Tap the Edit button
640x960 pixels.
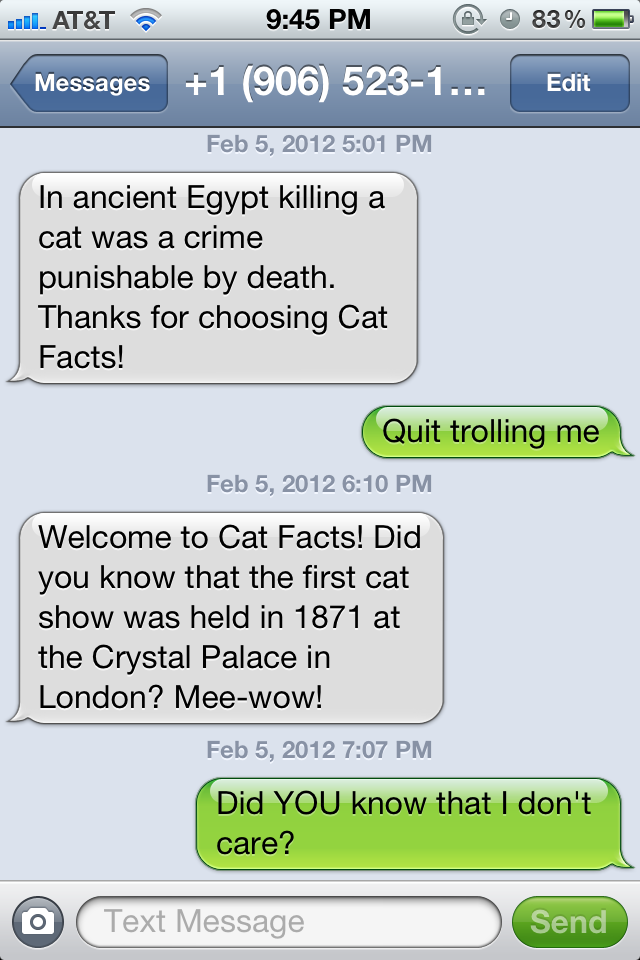[567, 84]
